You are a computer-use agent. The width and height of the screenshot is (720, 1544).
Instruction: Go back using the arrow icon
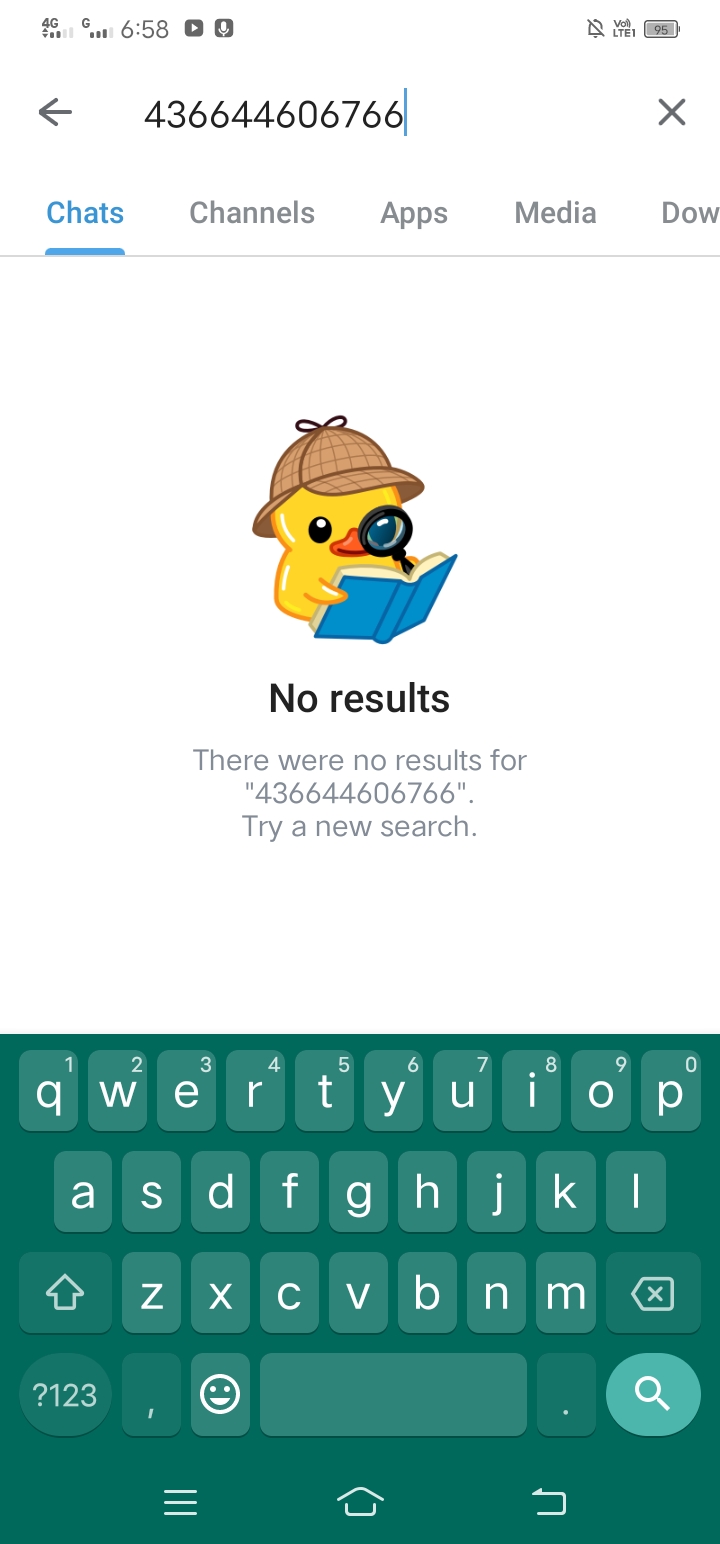point(55,113)
